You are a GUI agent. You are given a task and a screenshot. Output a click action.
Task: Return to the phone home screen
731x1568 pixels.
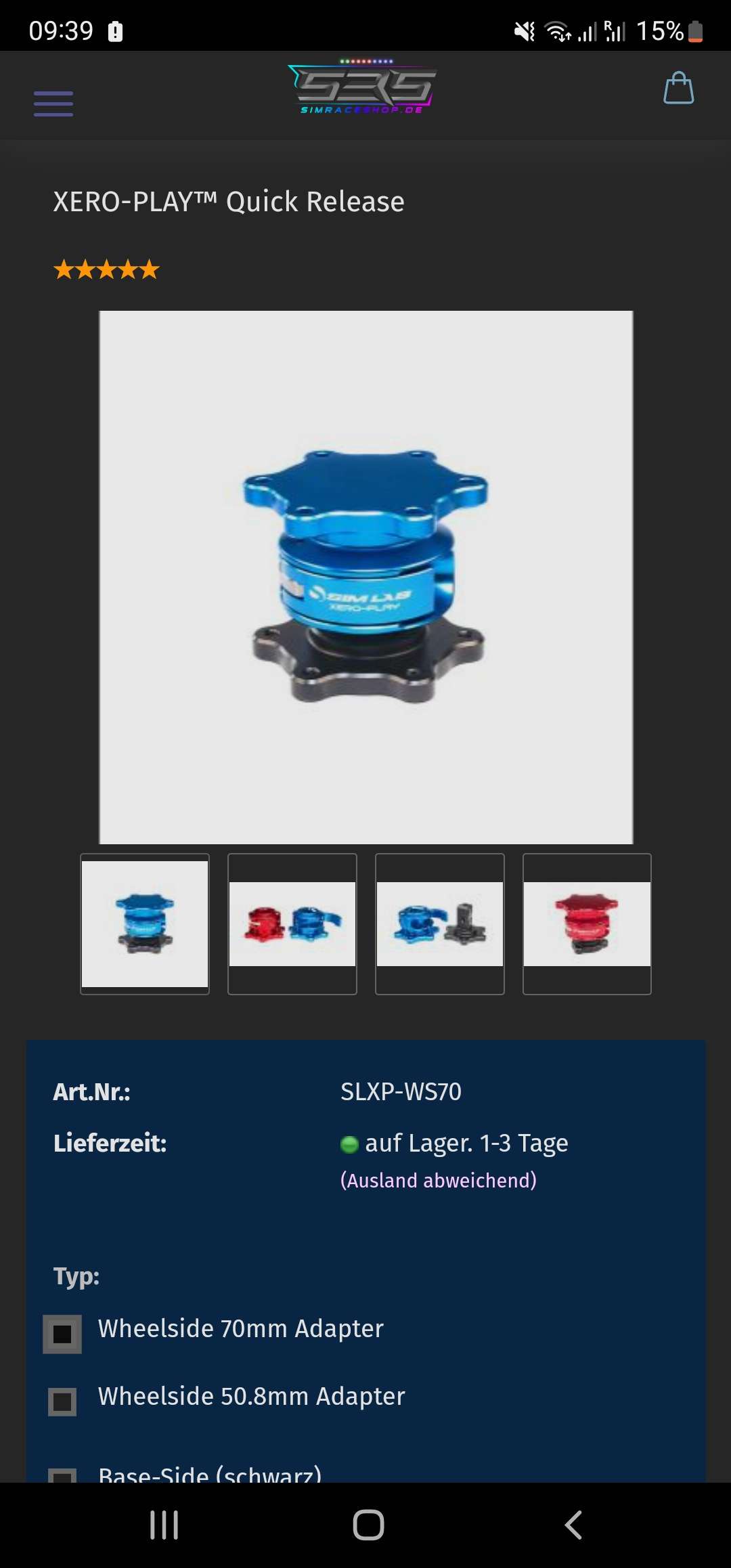tap(368, 1525)
